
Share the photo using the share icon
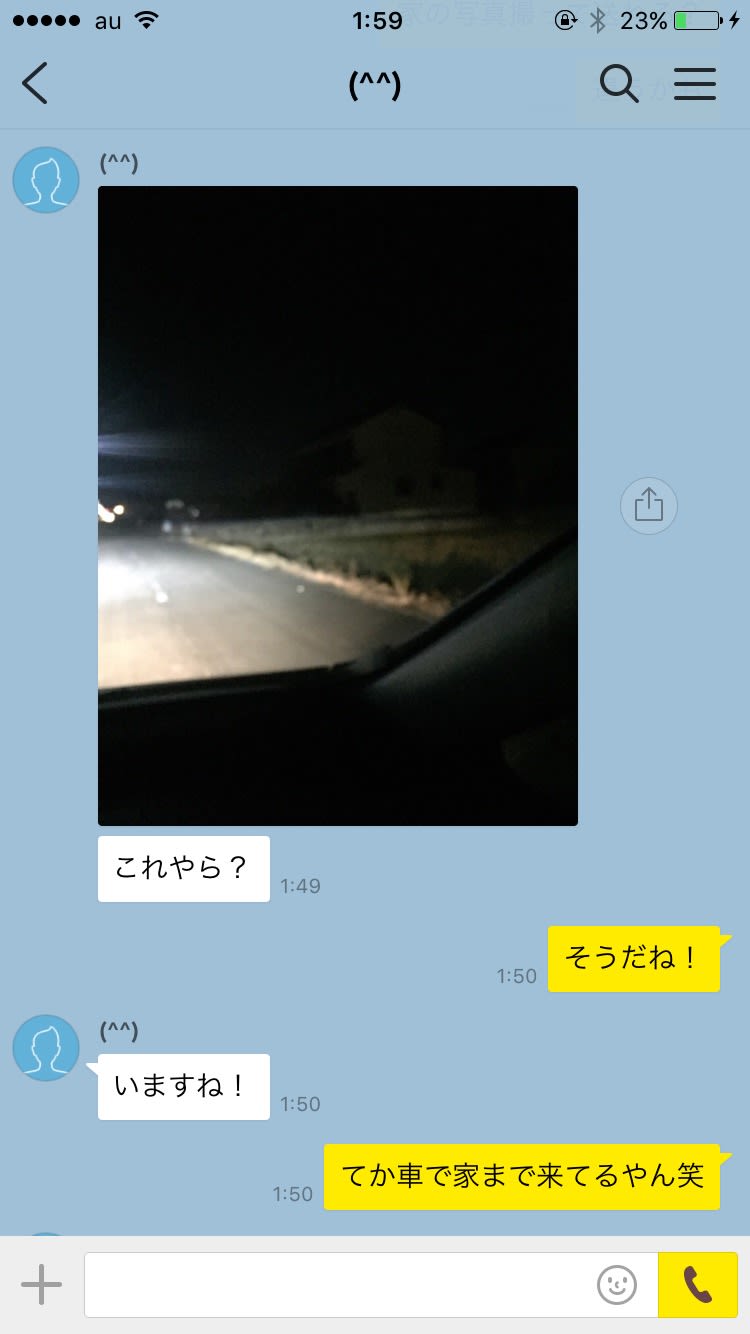pos(649,506)
